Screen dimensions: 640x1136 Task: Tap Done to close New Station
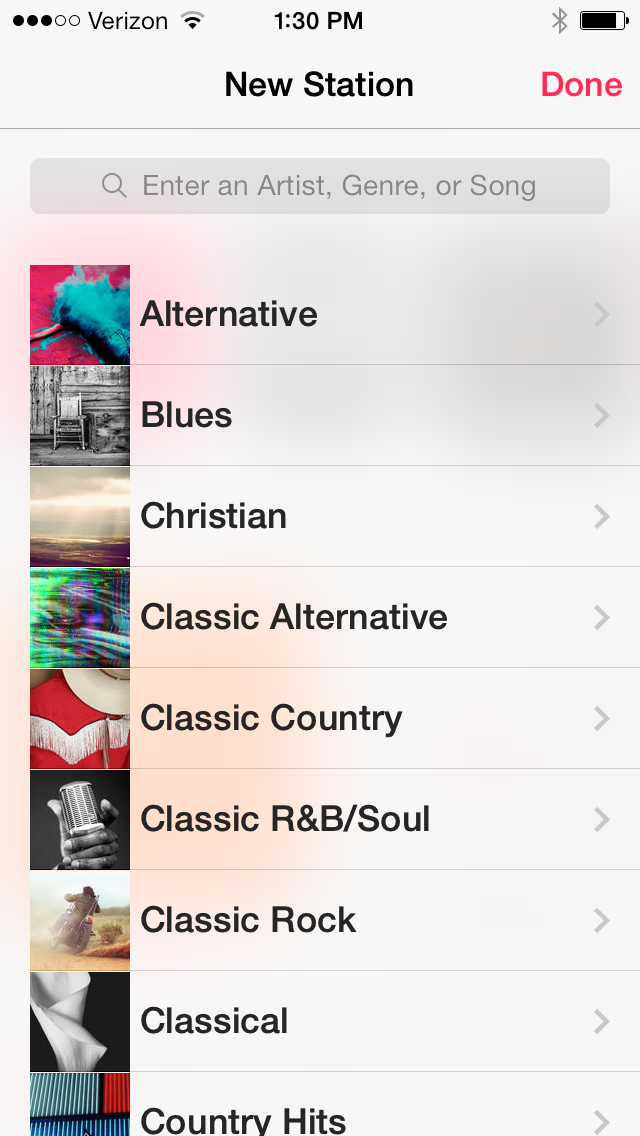[581, 85]
